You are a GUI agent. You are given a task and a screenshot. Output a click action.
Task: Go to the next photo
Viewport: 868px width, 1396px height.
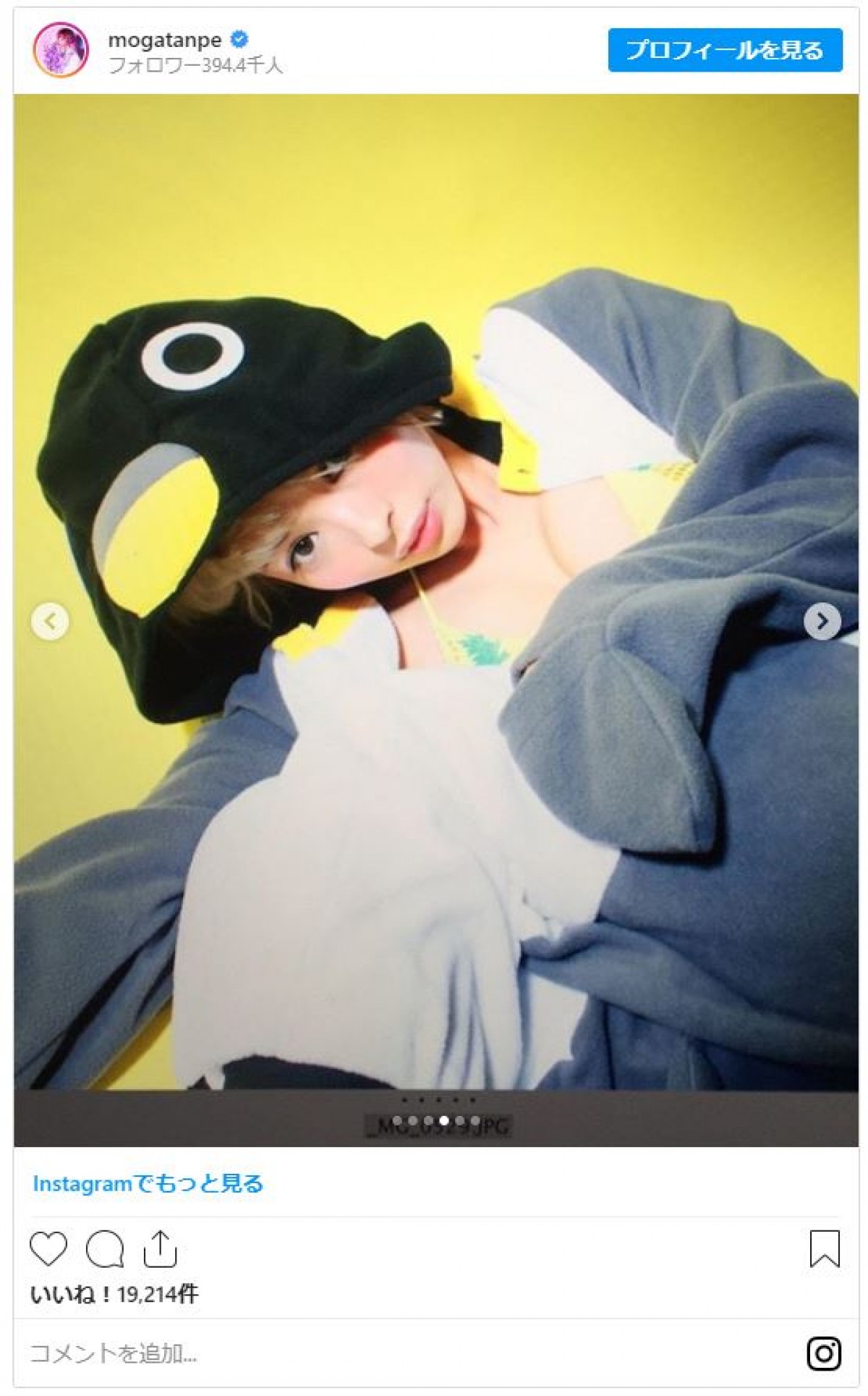822,621
